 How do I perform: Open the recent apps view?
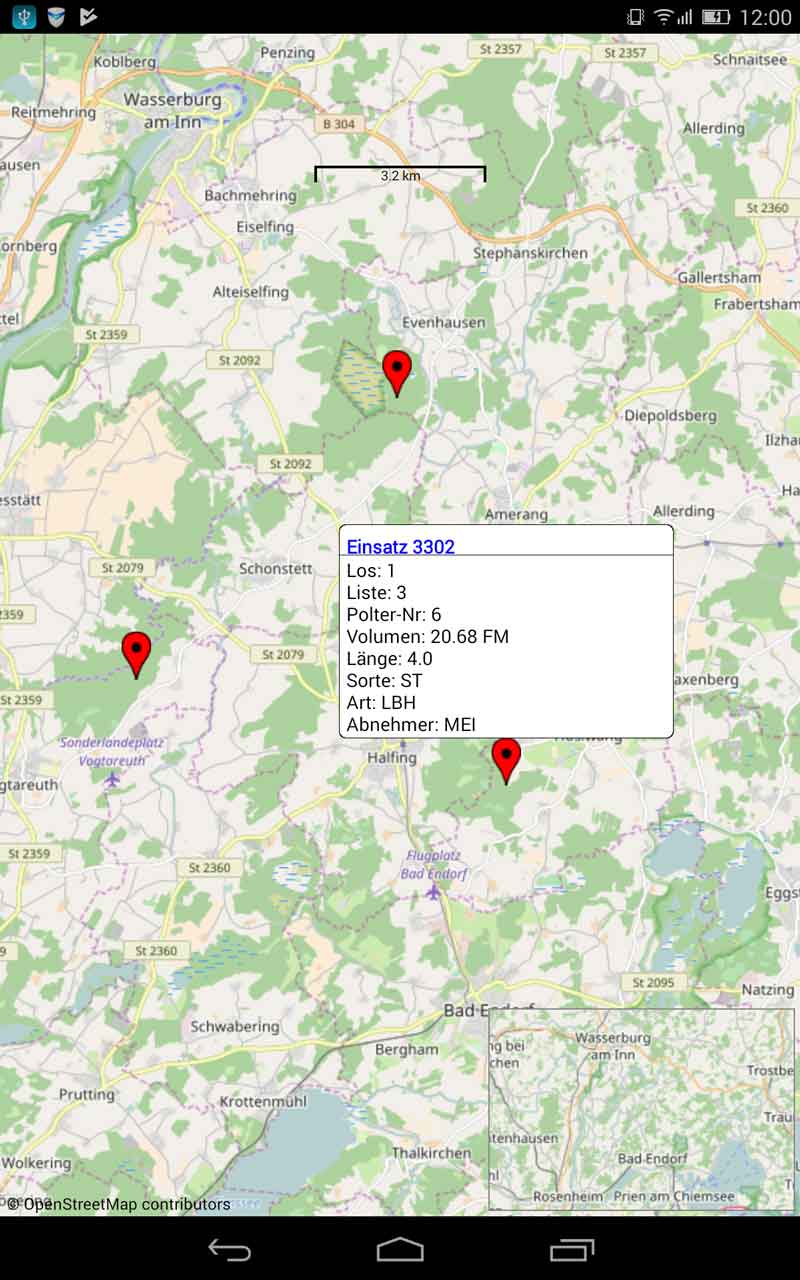[572, 1249]
